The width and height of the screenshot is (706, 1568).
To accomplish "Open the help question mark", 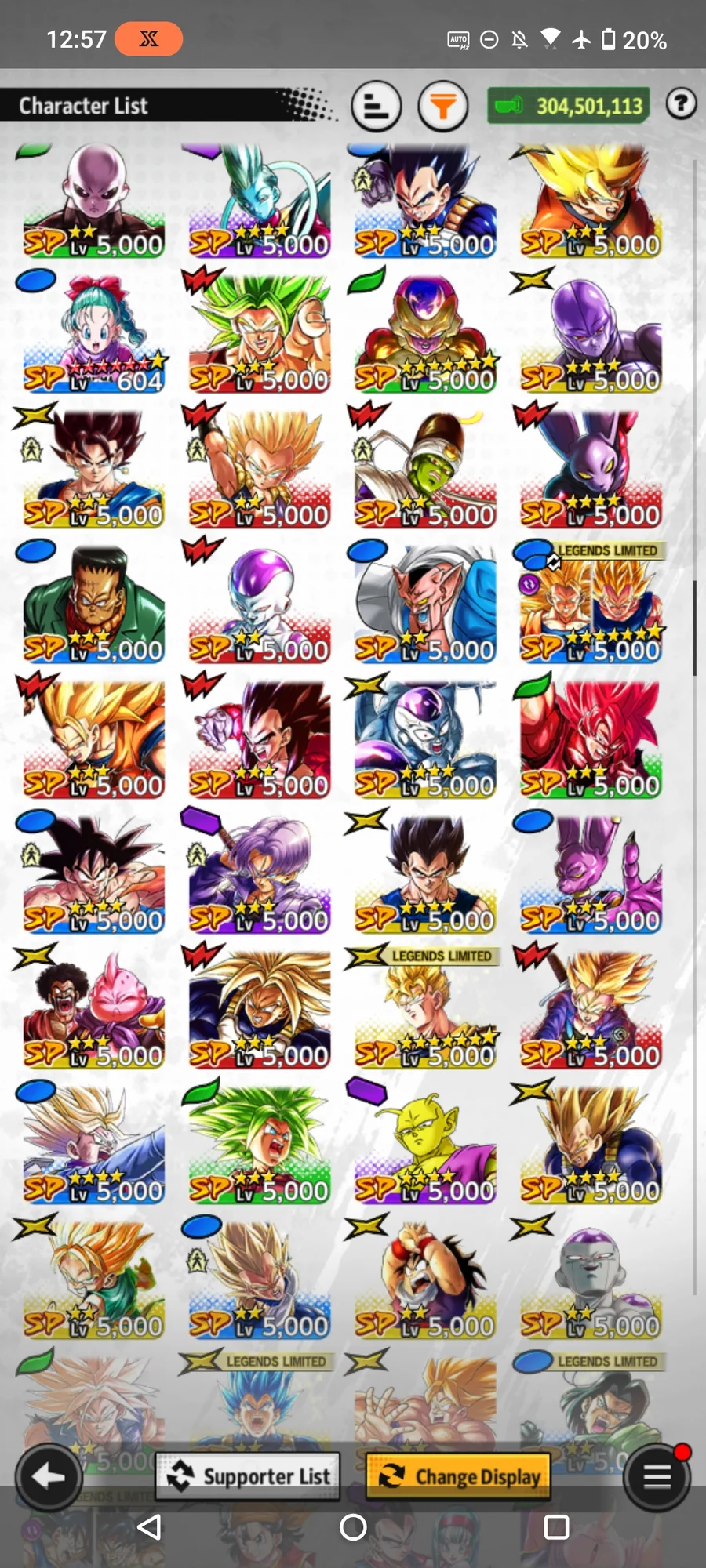I will point(681,103).
